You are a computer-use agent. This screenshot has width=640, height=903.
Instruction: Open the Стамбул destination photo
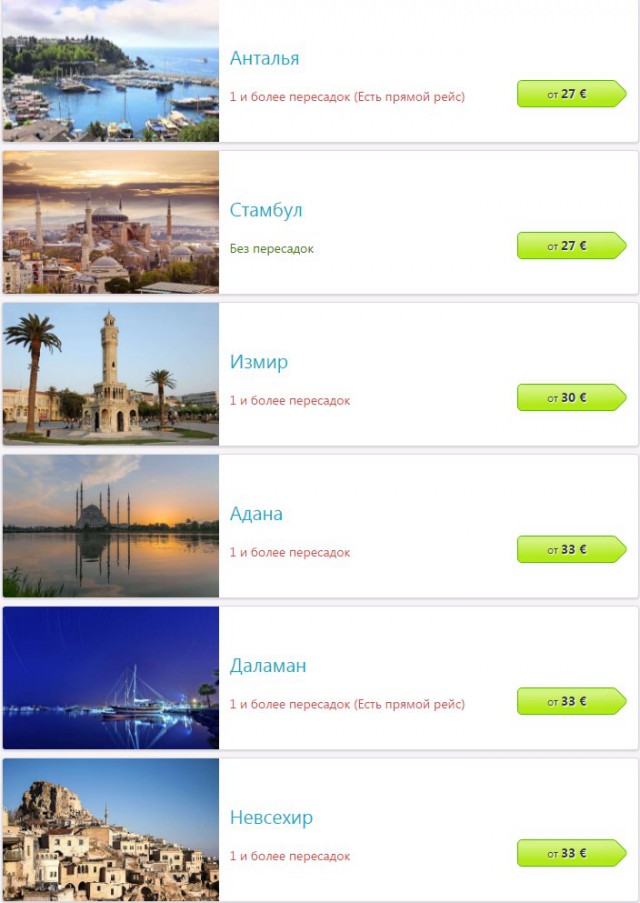click(110, 222)
